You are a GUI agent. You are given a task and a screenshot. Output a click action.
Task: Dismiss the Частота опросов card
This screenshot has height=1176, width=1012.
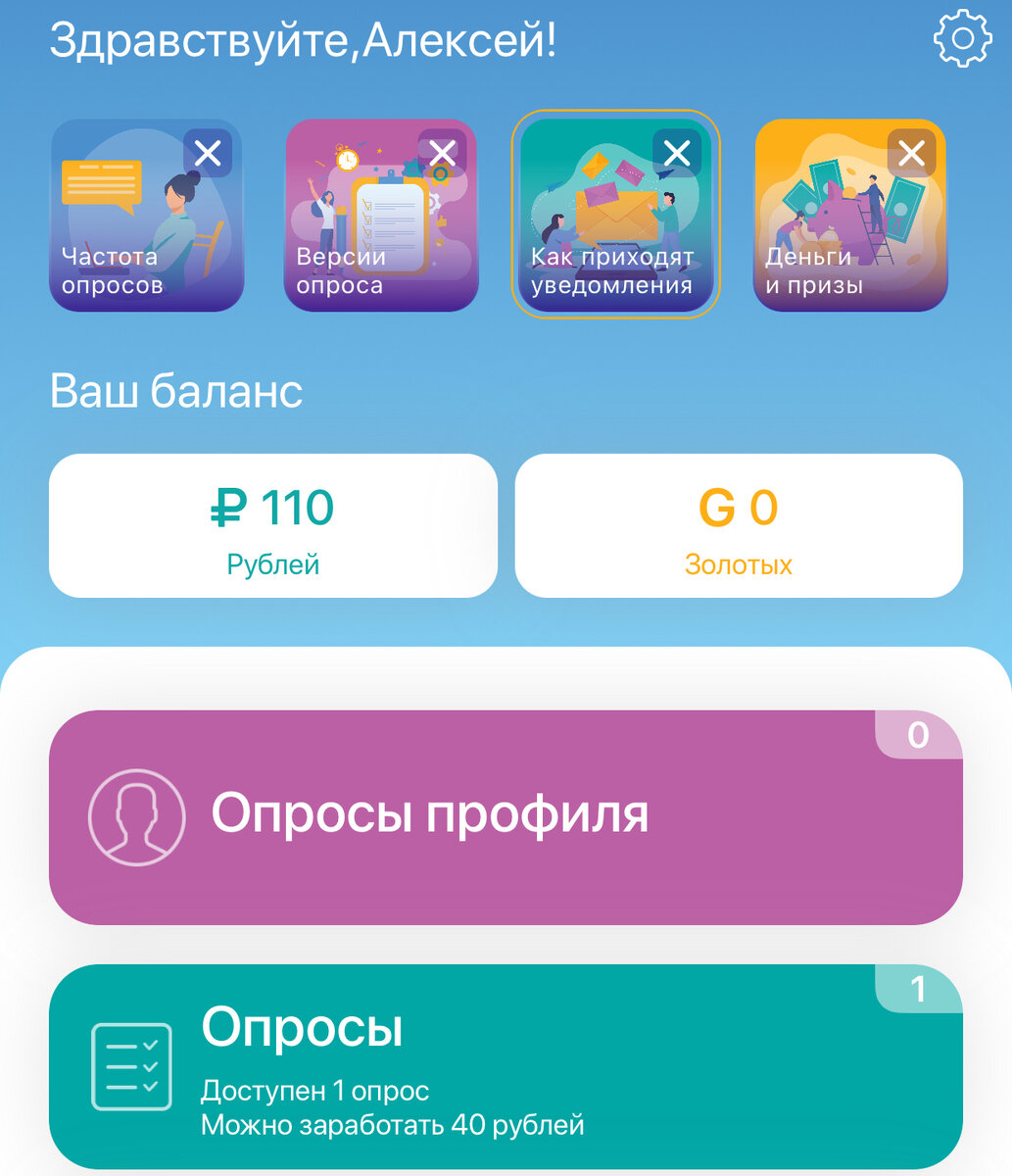206,153
